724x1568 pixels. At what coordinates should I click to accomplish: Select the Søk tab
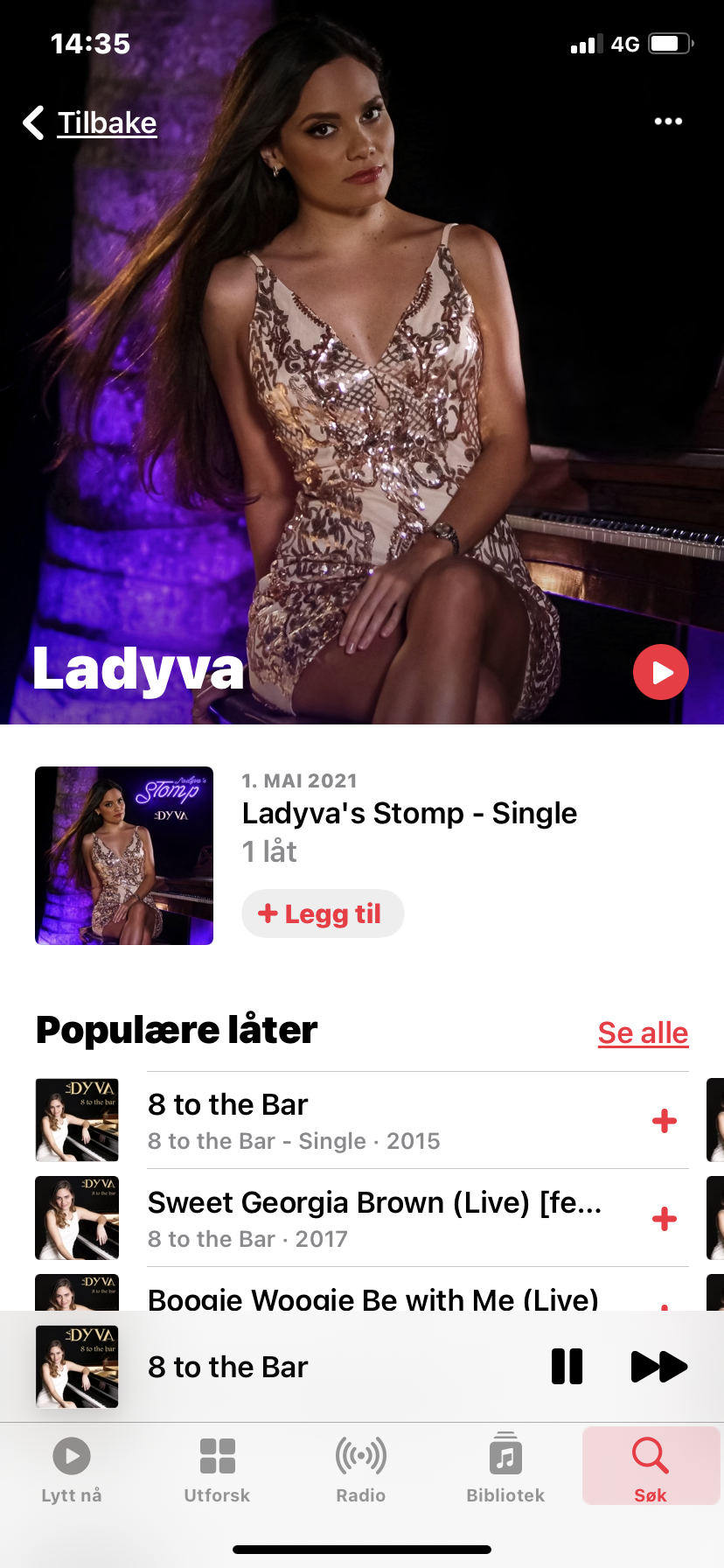point(651,1466)
